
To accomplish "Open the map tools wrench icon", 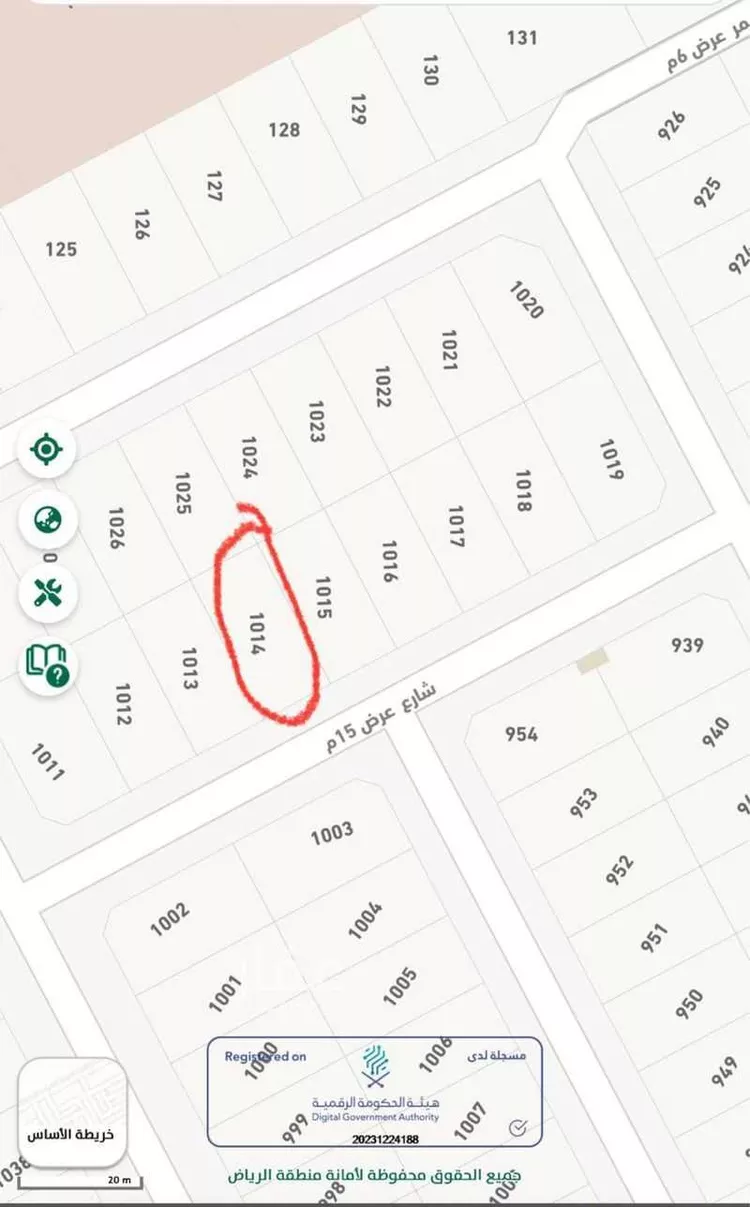I will pos(47,592).
